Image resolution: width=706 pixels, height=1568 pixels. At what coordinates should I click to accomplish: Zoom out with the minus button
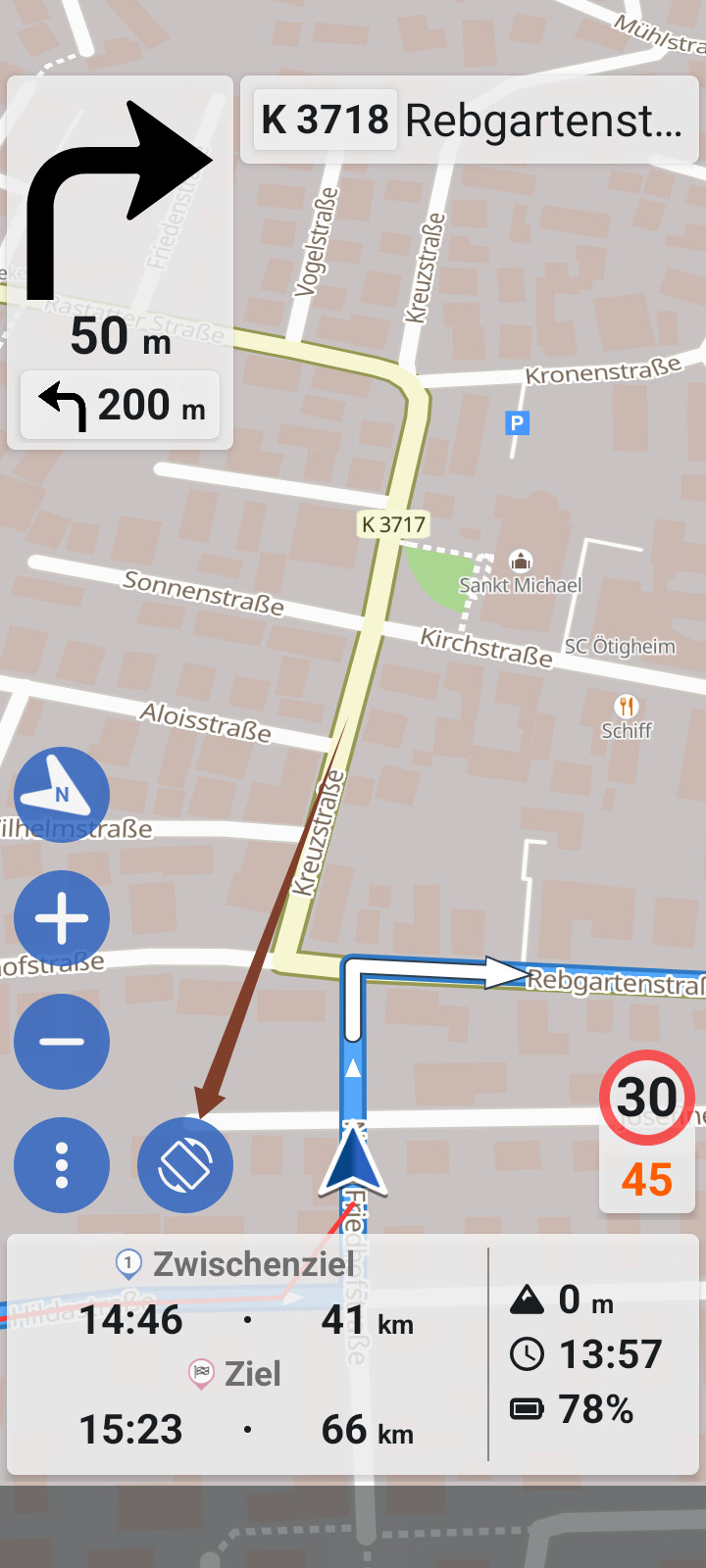(x=61, y=1042)
